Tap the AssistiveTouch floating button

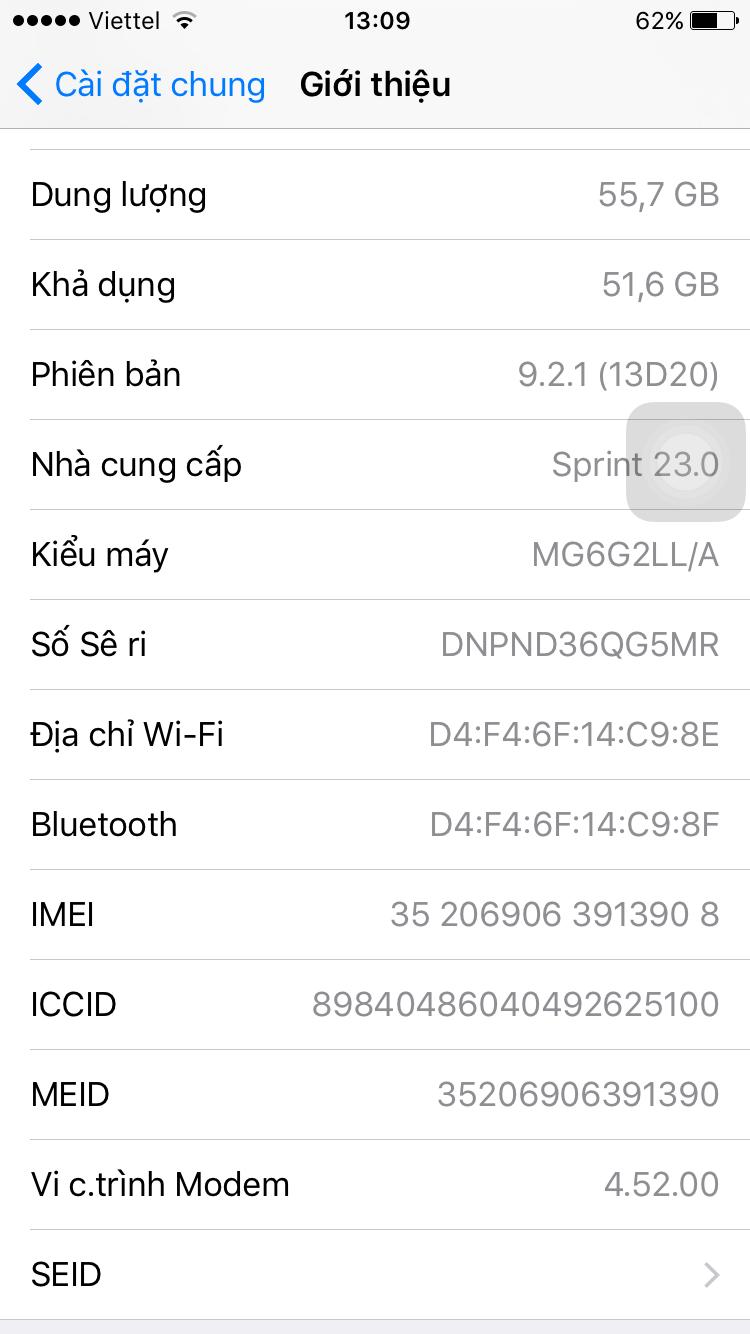point(686,462)
